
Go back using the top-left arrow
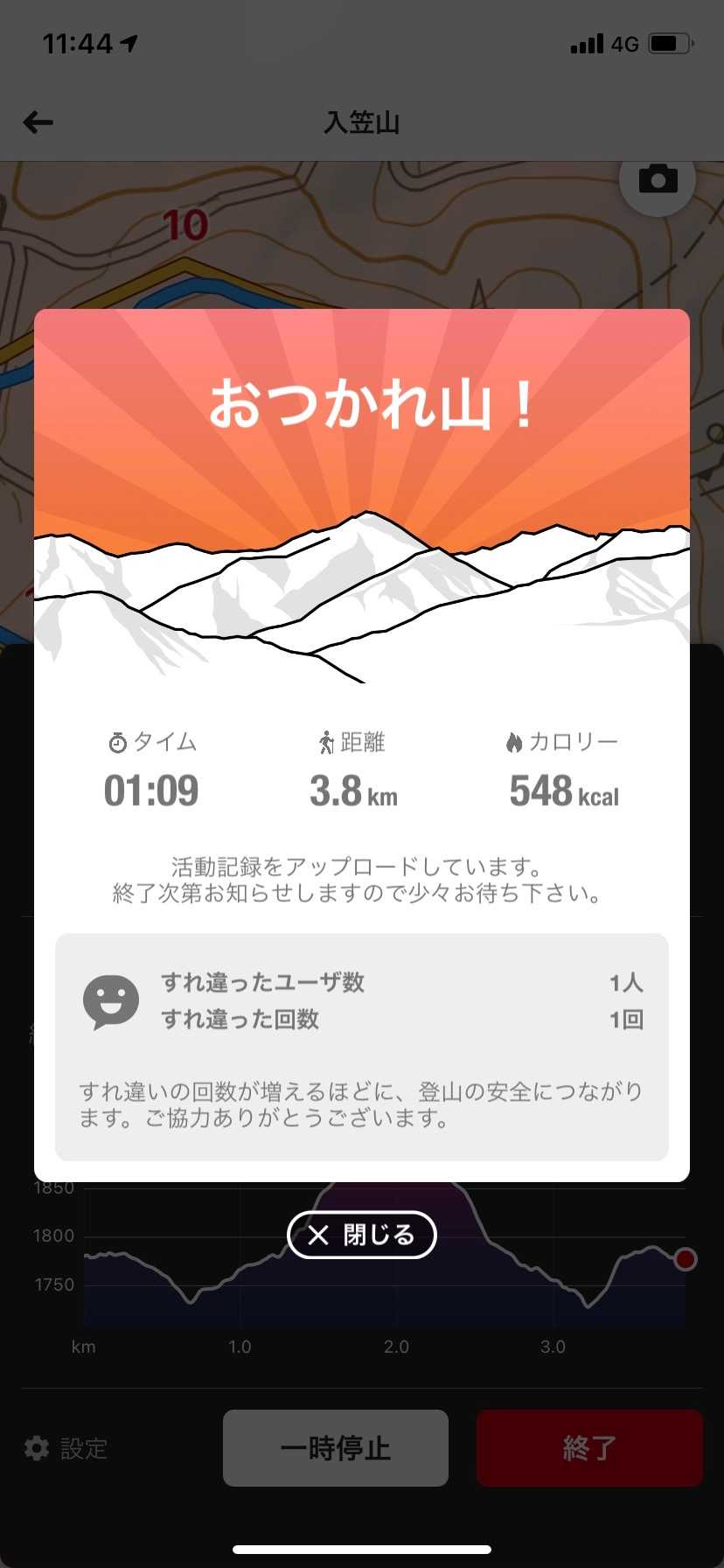coord(38,122)
